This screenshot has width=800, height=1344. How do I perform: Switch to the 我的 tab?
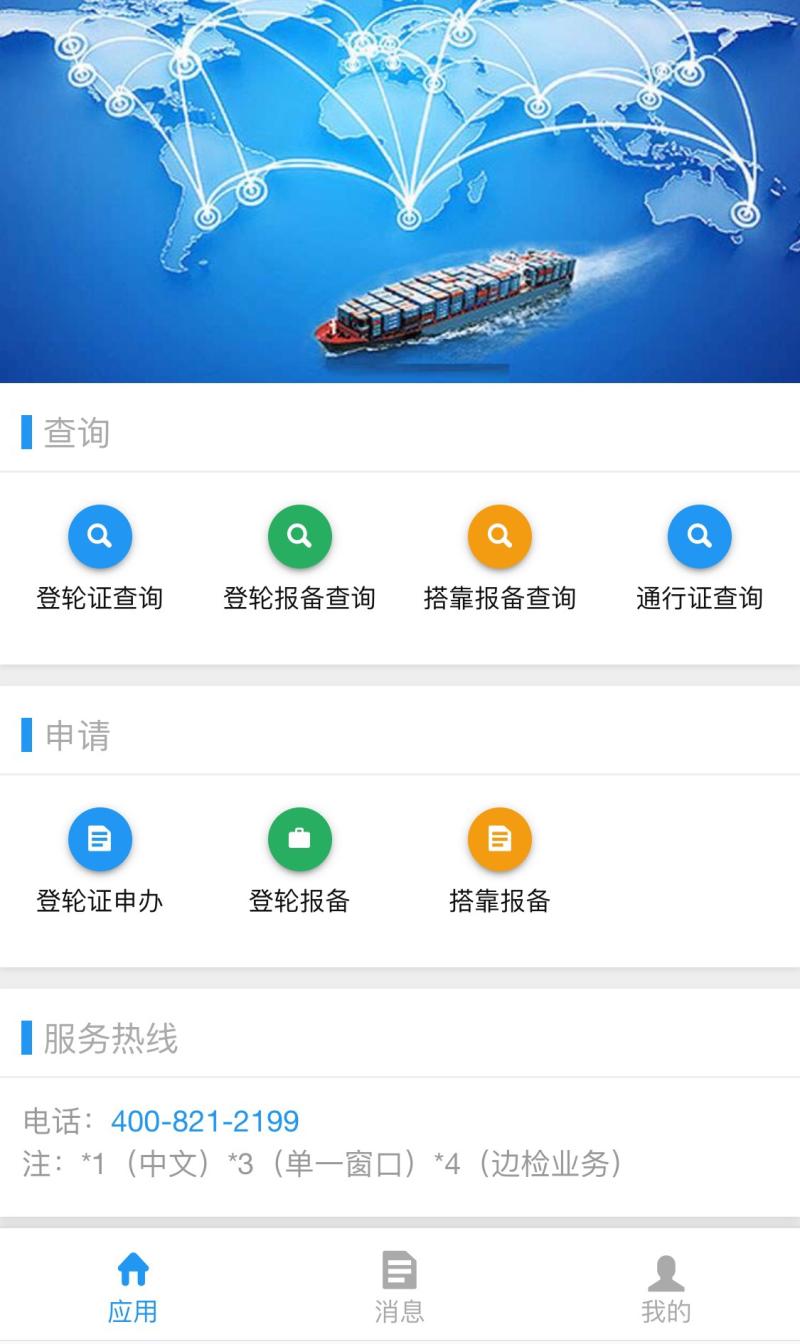[x=666, y=1287]
